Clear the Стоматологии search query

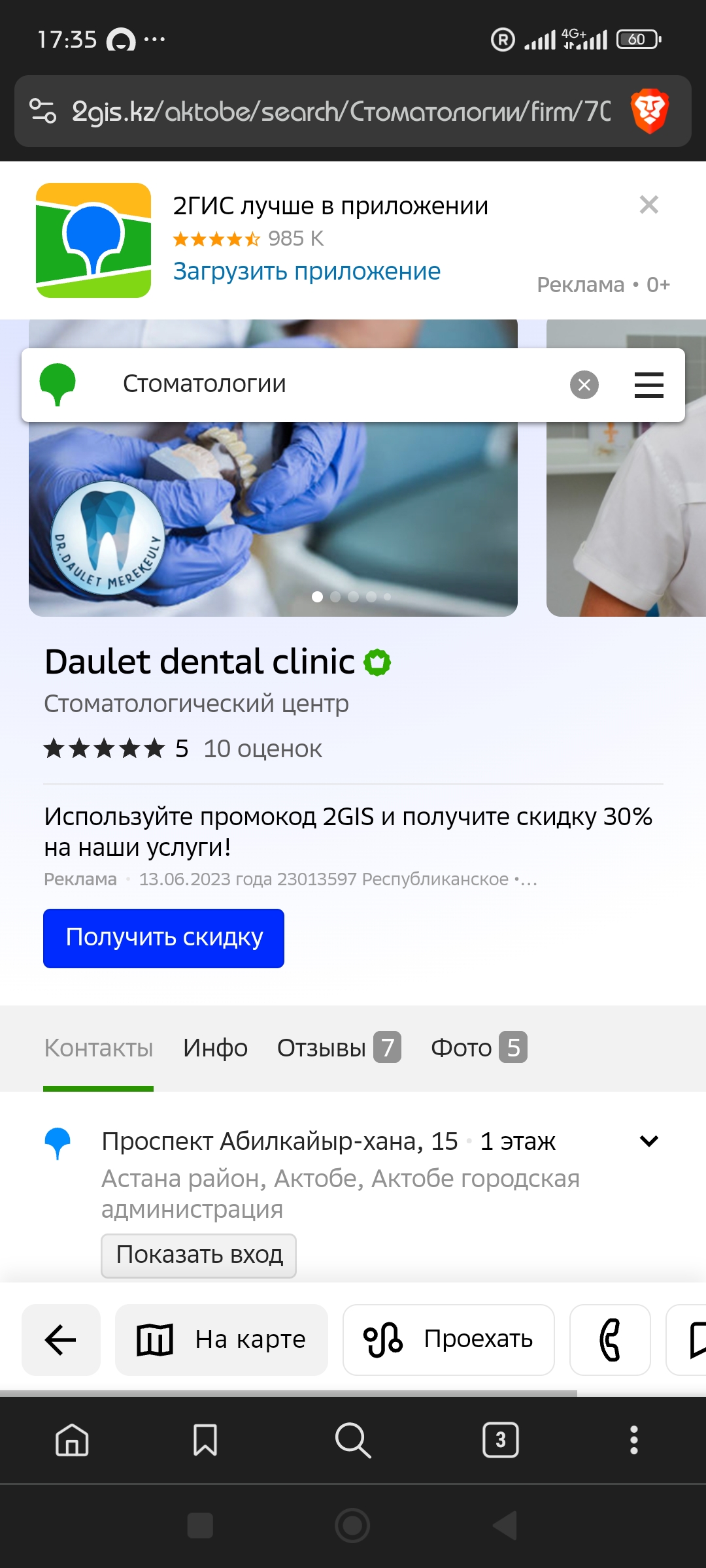tap(584, 385)
